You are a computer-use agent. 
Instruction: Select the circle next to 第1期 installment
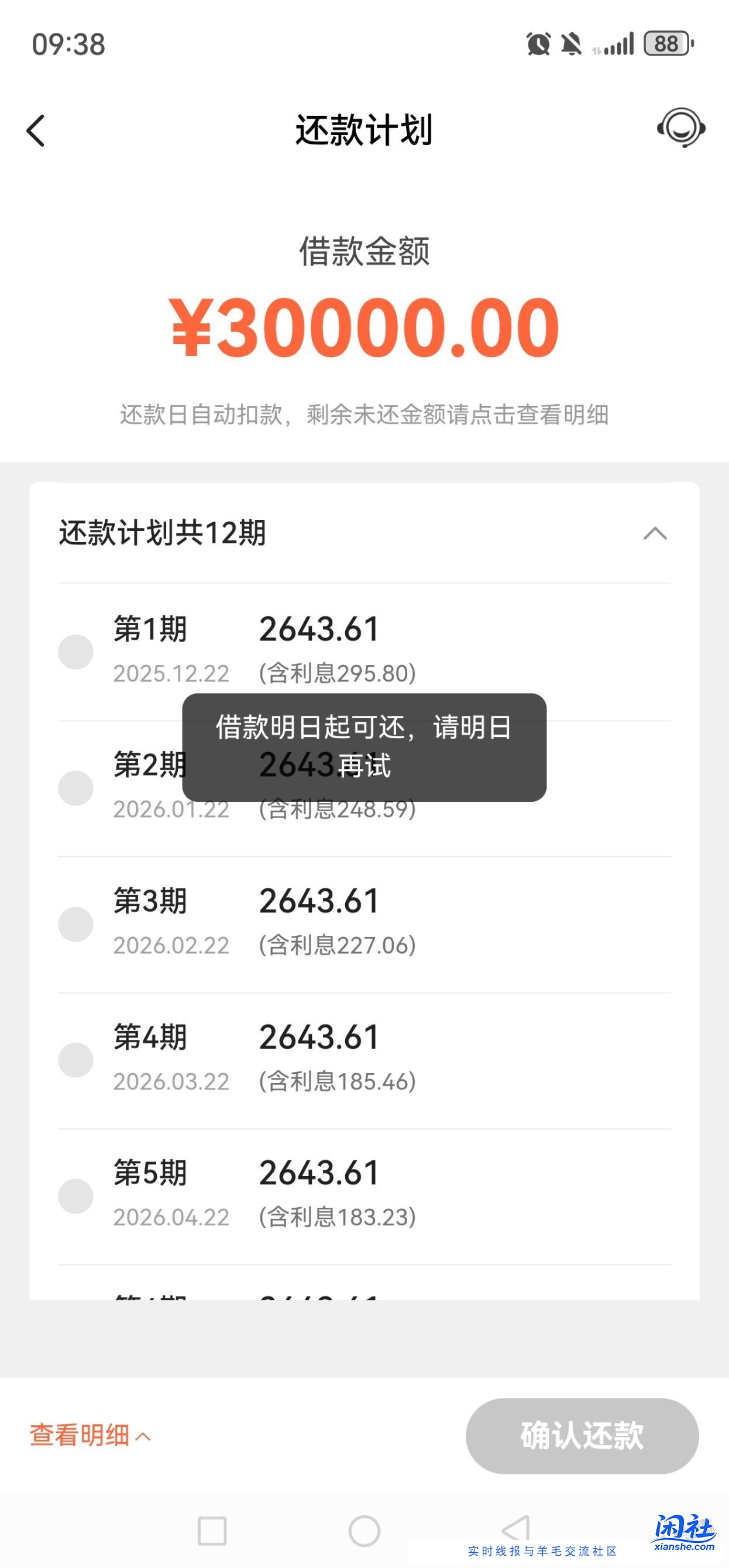[x=74, y=651]
